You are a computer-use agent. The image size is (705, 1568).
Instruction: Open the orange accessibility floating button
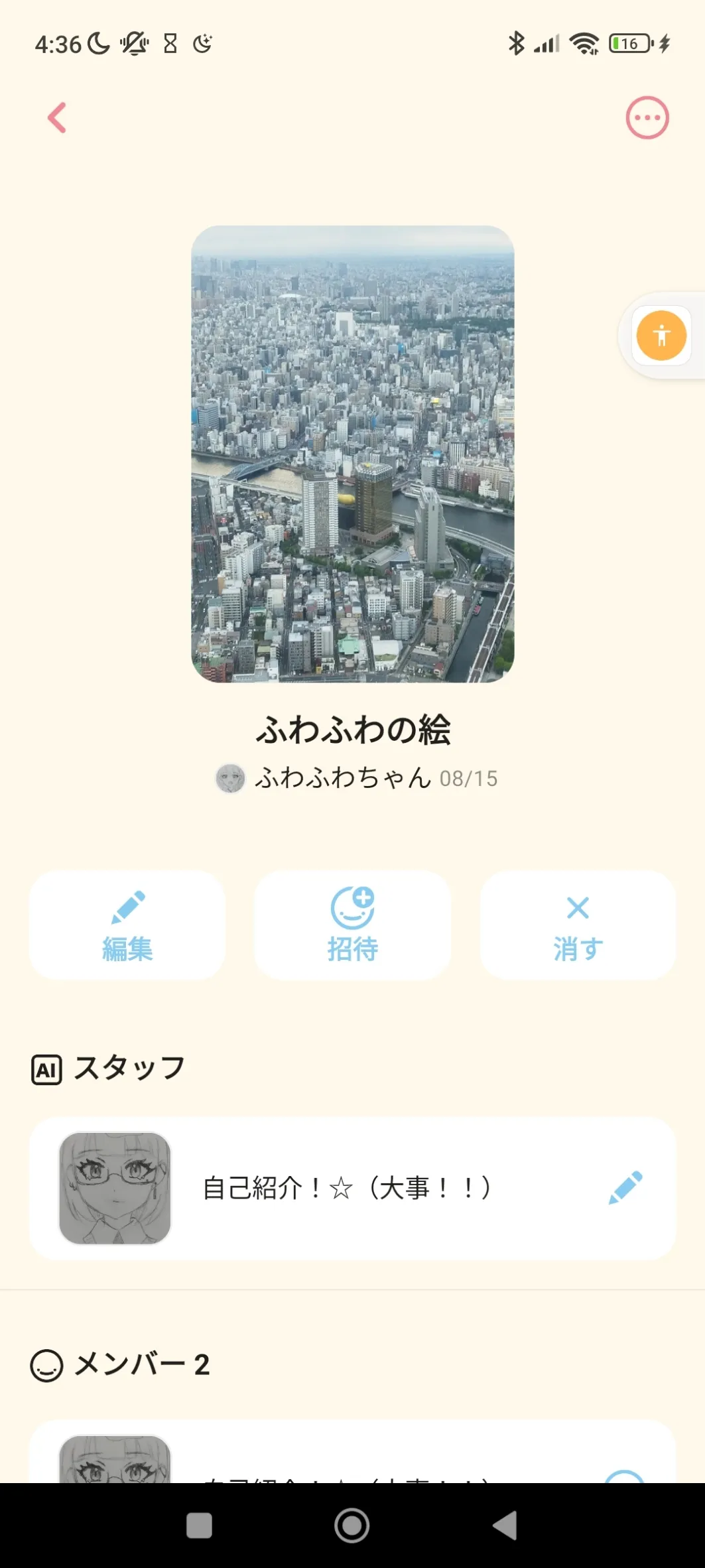pos(661,336)
